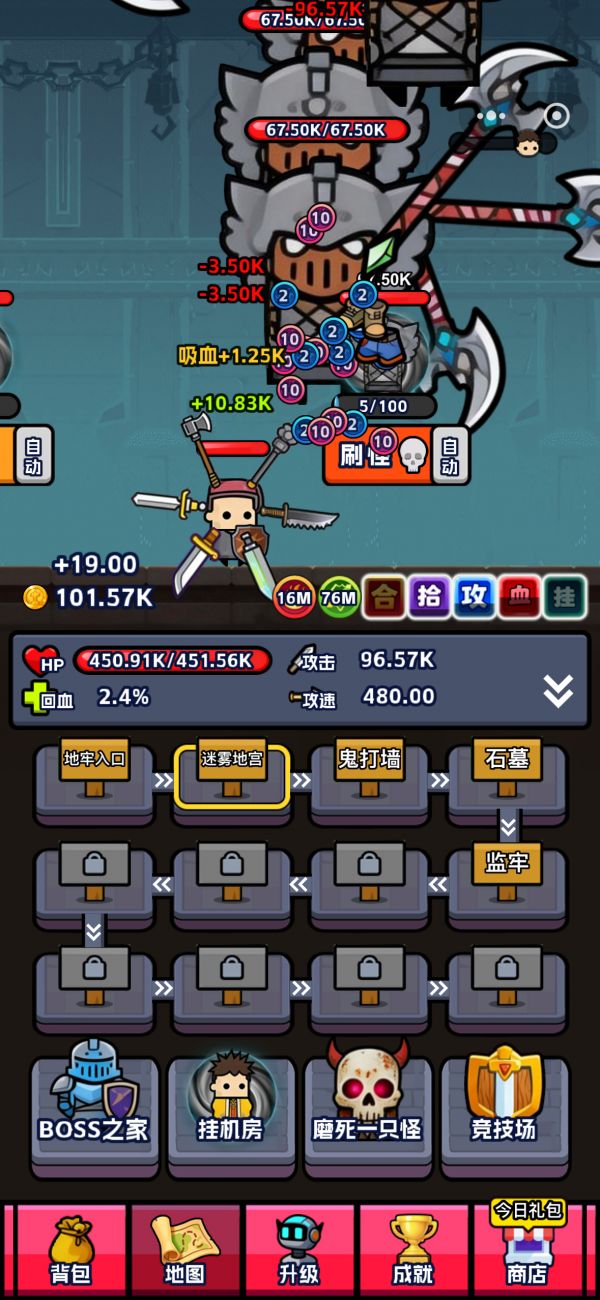The image size is (600, 1300).
Task: Toggle the 合 skill button
Action: coord(383,597)
